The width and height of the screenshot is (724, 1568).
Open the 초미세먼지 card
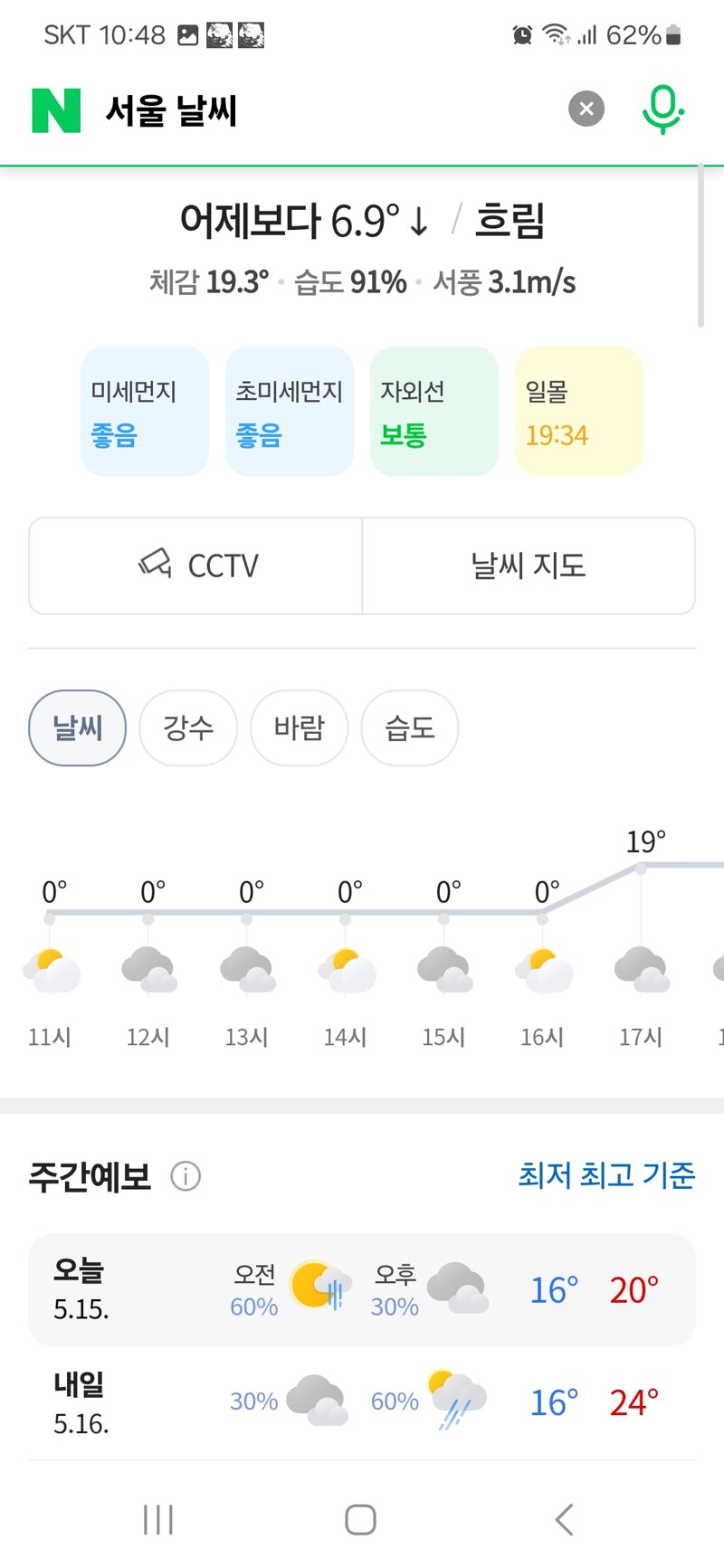pyautogui.click(x=290, y=412)
